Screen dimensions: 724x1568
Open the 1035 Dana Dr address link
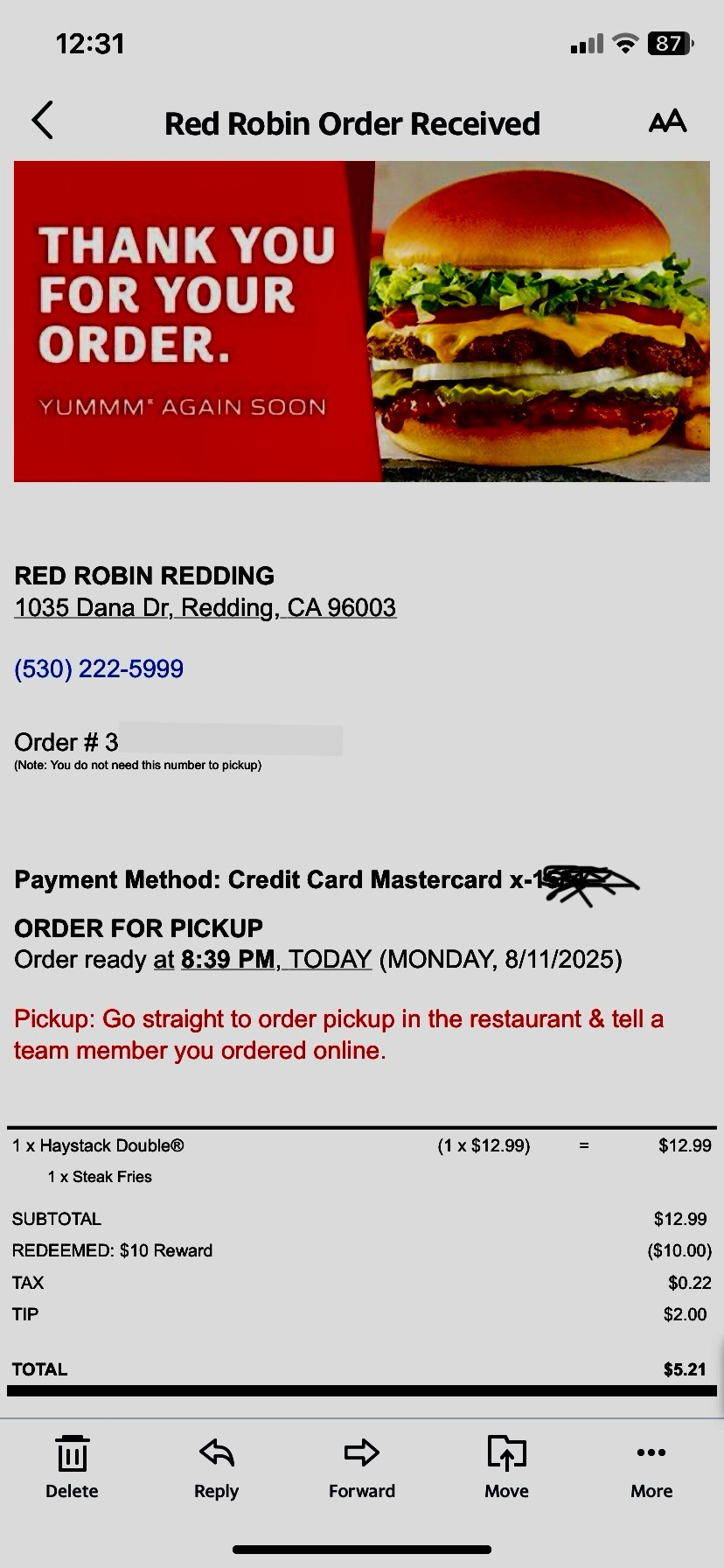coord(205,607)
